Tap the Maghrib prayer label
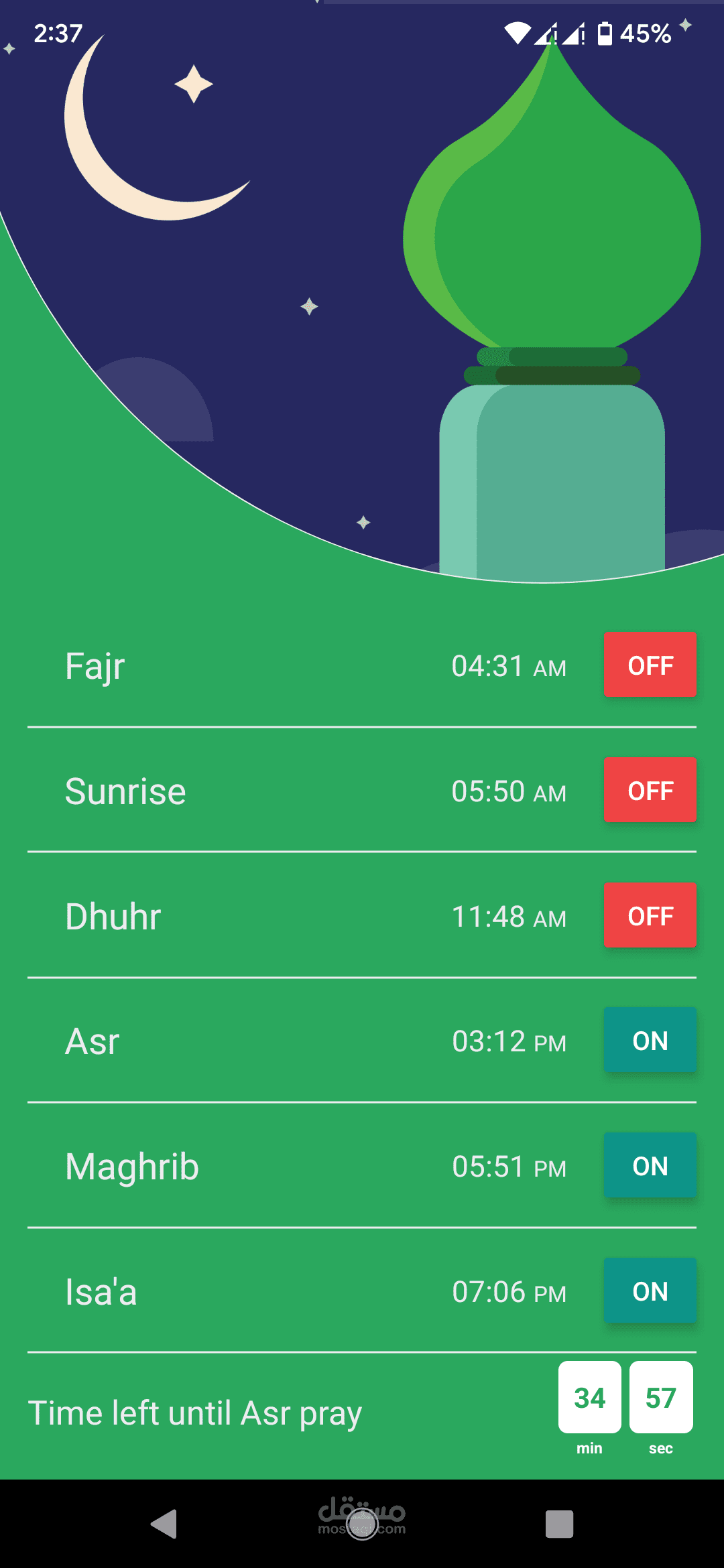Screen dimensions: 724x1568 (x=131, y=1165)
